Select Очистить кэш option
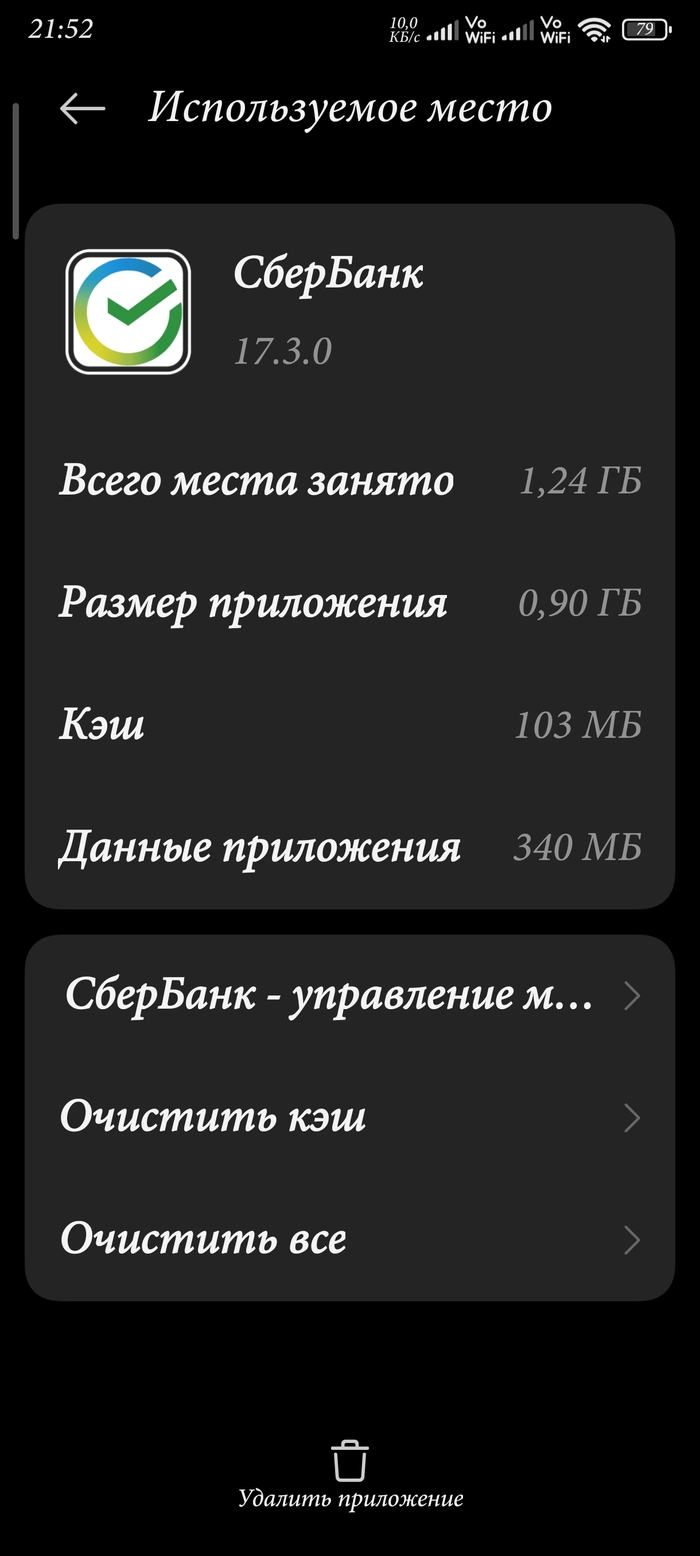The image size is (700, 1556). [x=349, y=1117]
